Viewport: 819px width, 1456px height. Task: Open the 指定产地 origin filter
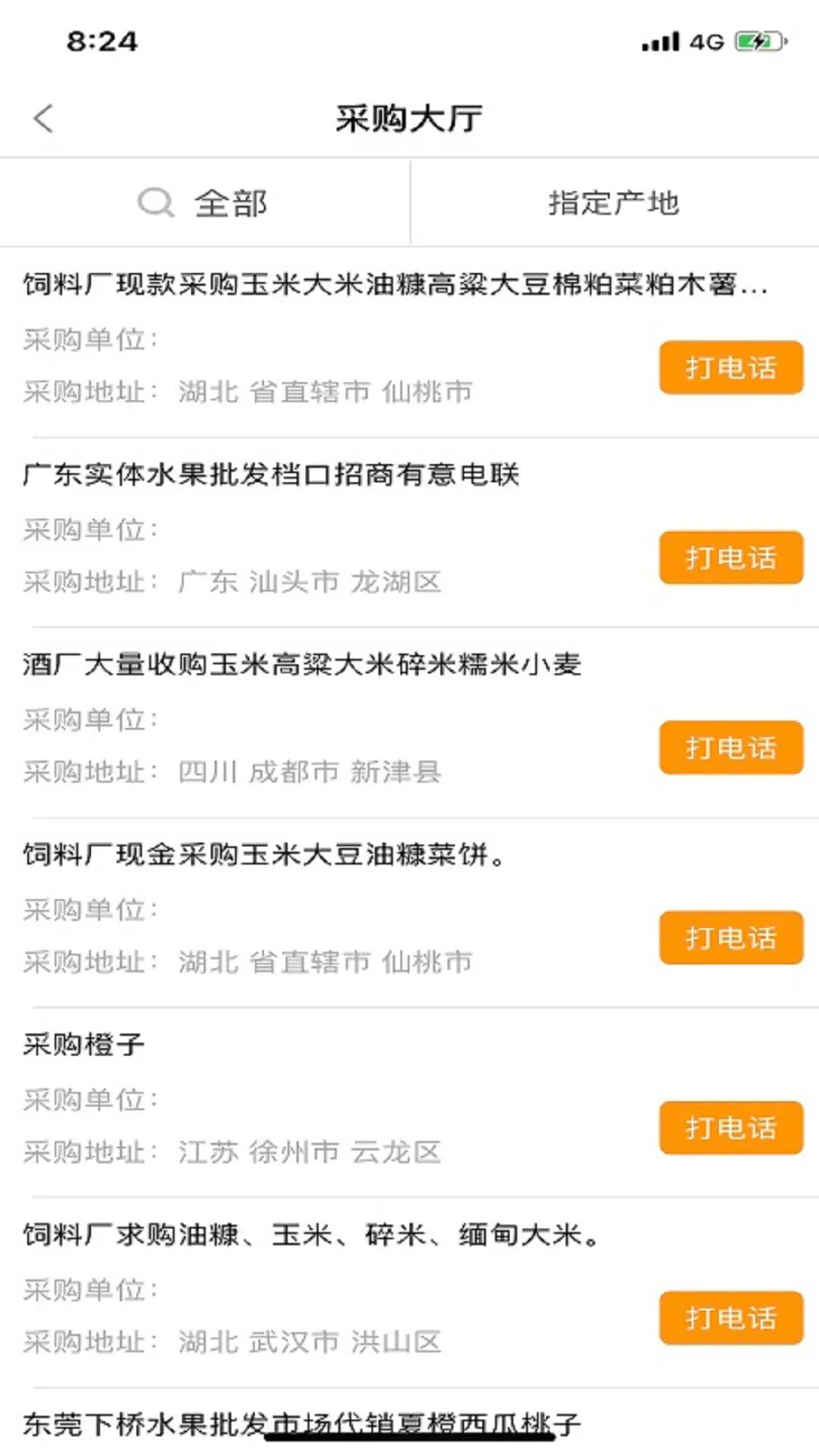point(614,201)
